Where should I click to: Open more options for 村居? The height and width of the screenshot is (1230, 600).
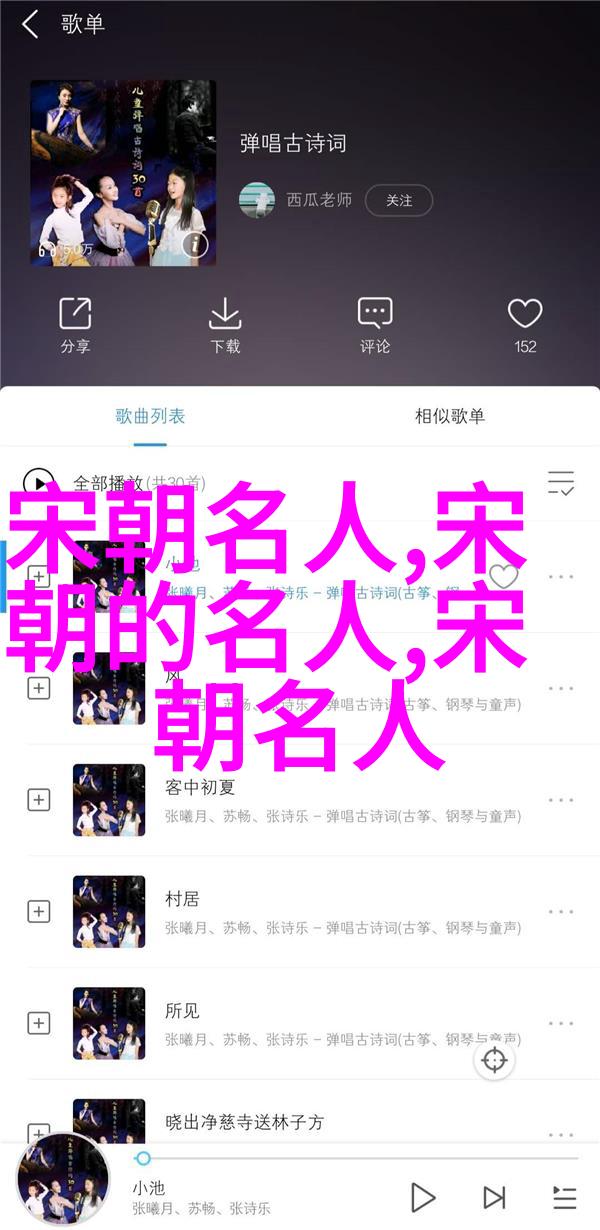tap(561, 911)
